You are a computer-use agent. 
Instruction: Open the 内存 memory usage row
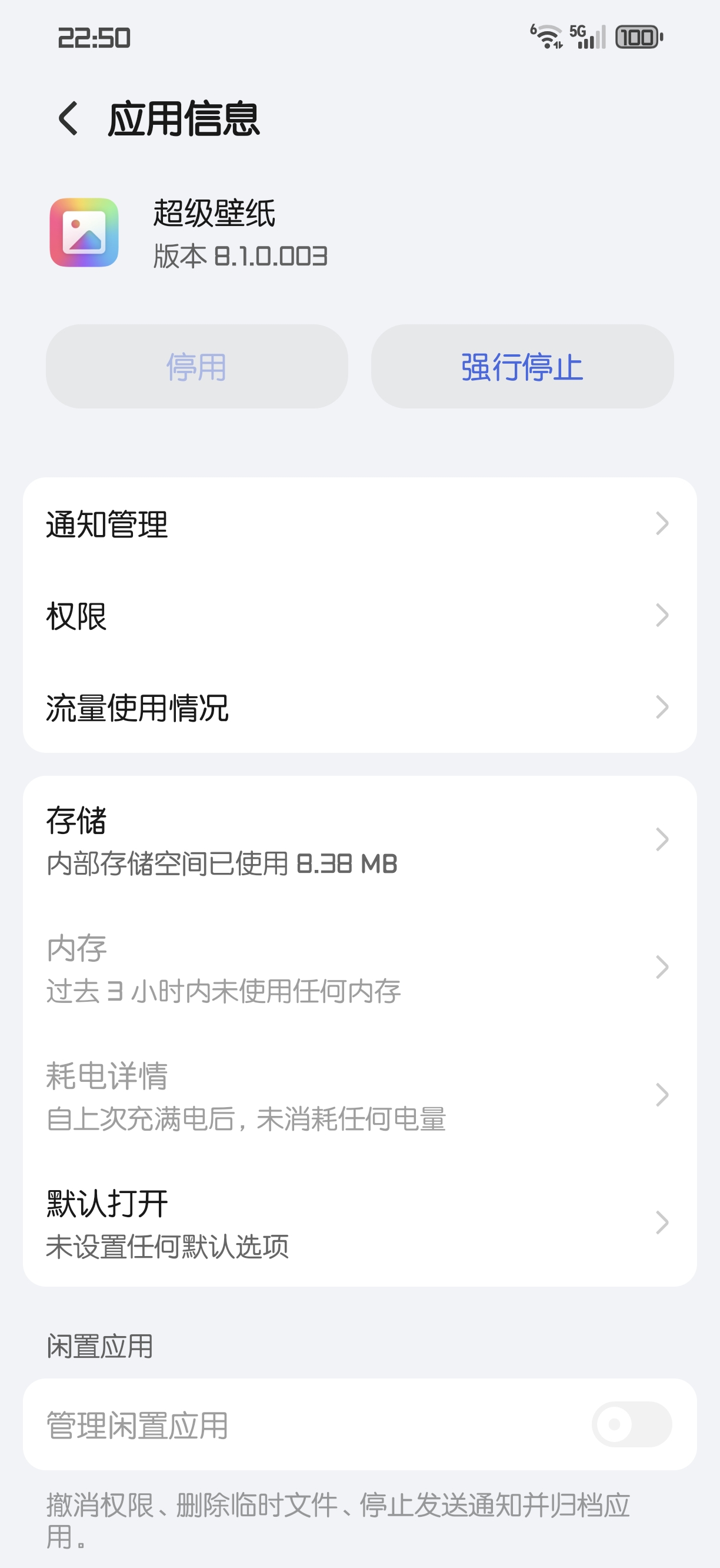pyautogui.click(x=360, y=968)
